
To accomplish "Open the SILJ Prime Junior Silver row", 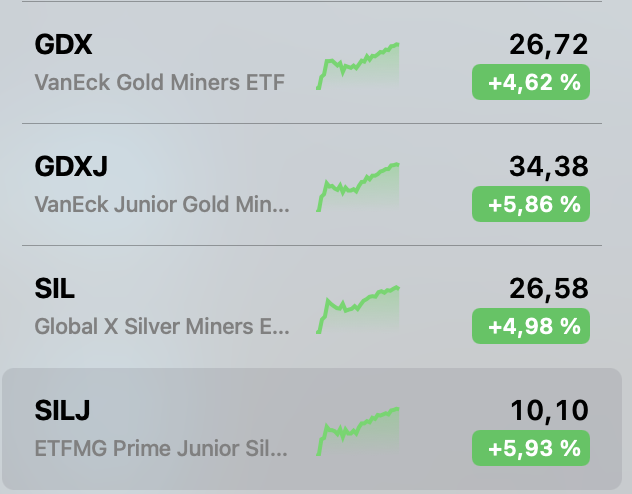I will pyautogui.click(x=160, y=429).
